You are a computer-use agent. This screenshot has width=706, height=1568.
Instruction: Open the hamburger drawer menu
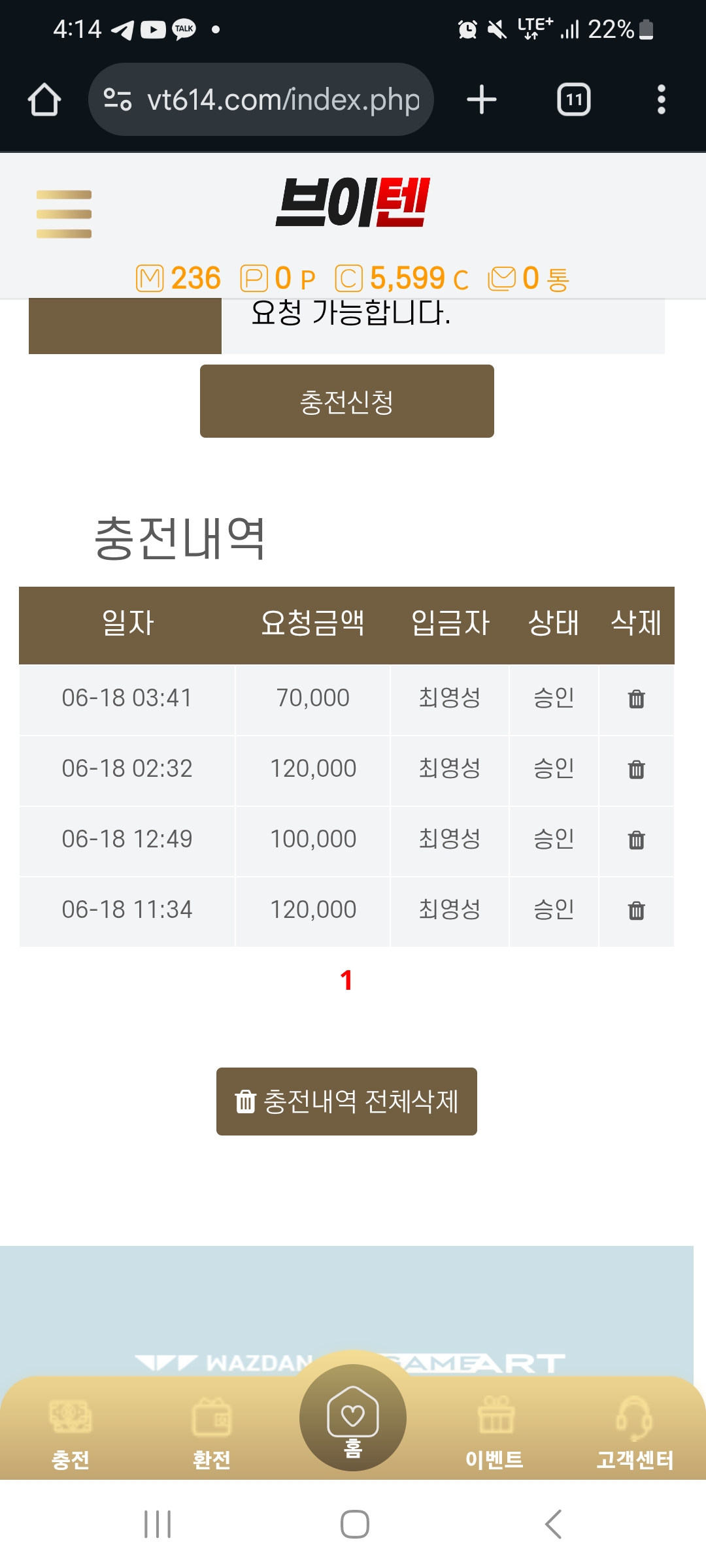(x=64, y=214)
